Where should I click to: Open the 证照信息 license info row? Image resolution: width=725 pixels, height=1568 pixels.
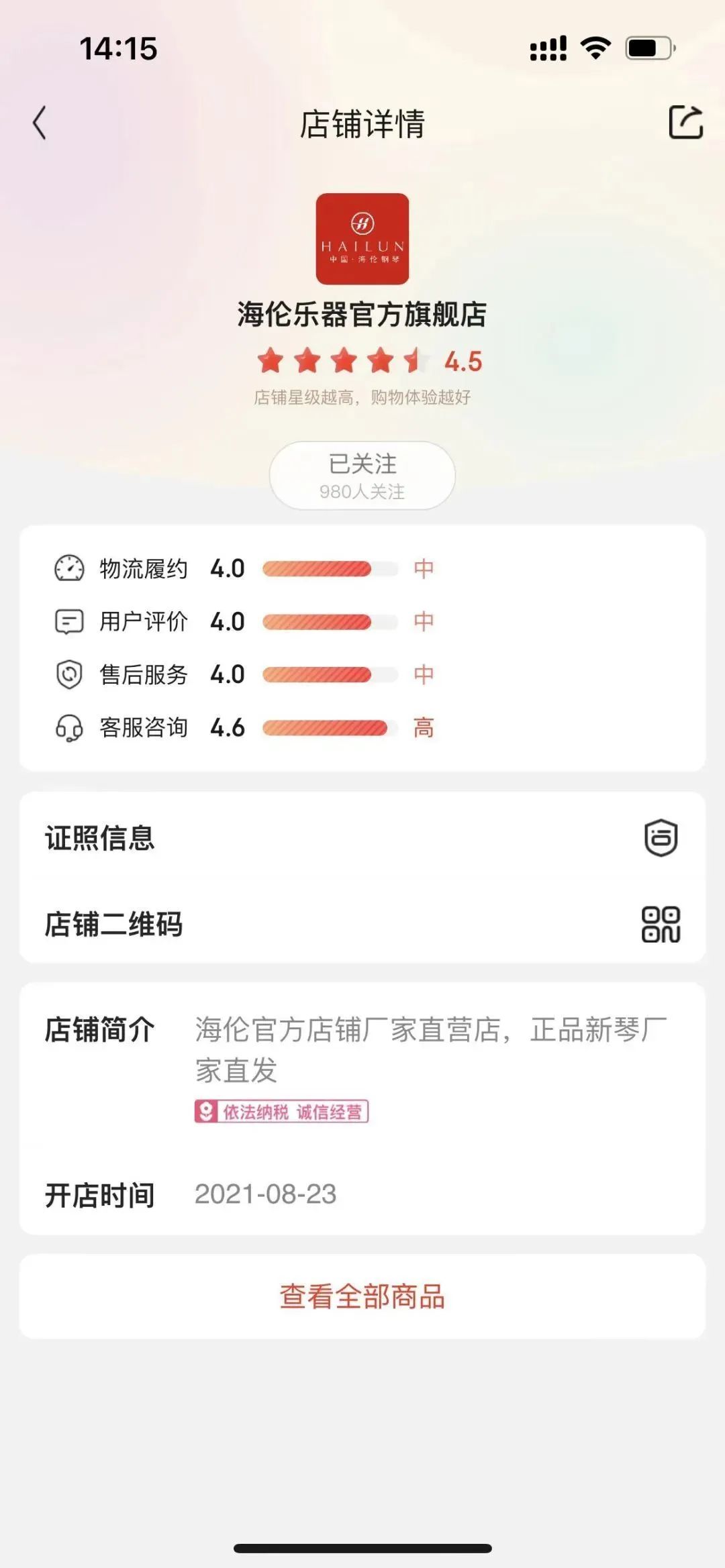tap(362, 838)
